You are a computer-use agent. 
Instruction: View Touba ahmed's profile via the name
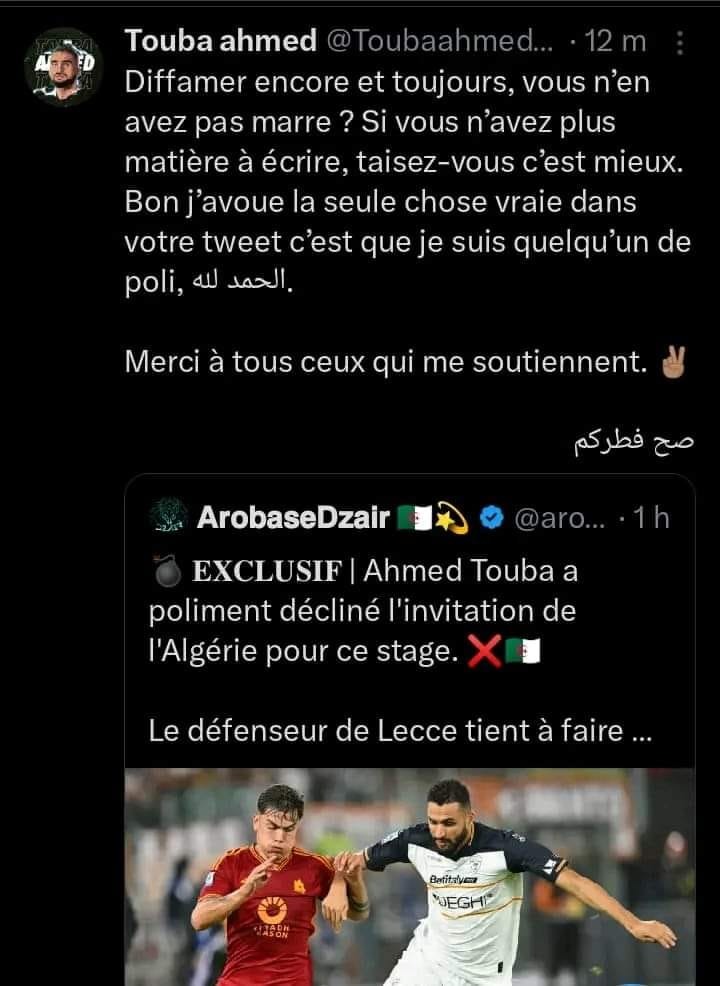tap(218, 42)
